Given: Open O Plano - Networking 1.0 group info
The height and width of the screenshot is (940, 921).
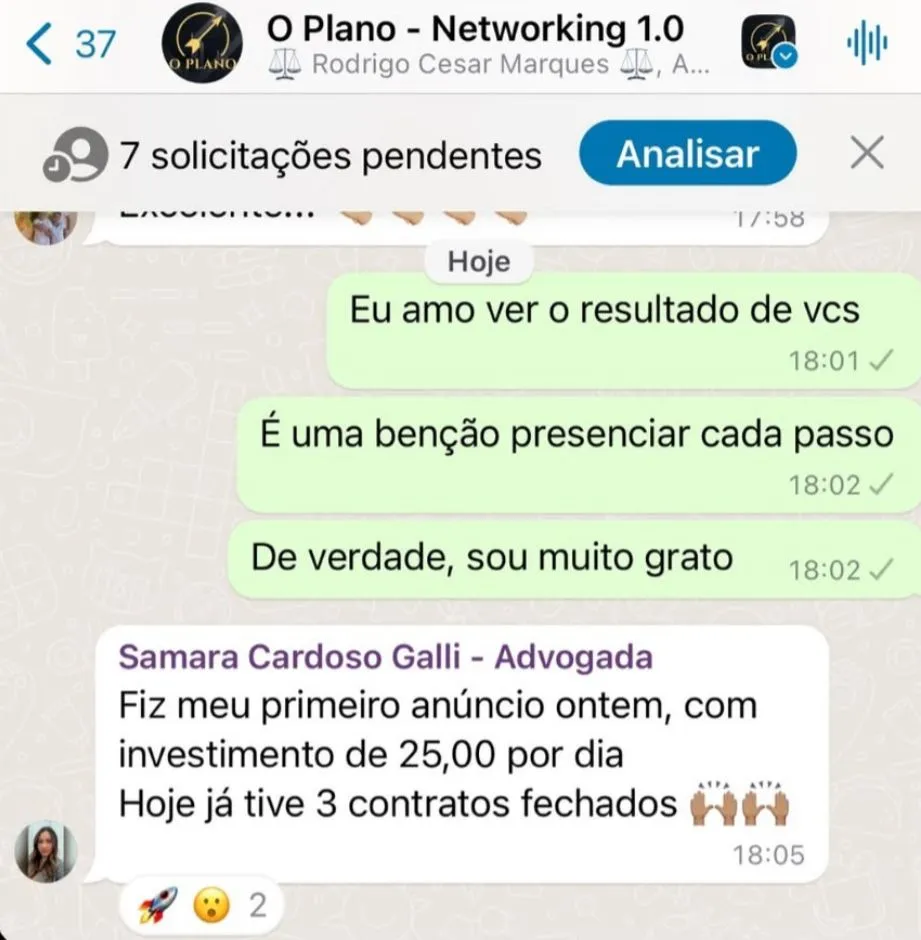Looking at the screenshot, I should click(475, 45).
